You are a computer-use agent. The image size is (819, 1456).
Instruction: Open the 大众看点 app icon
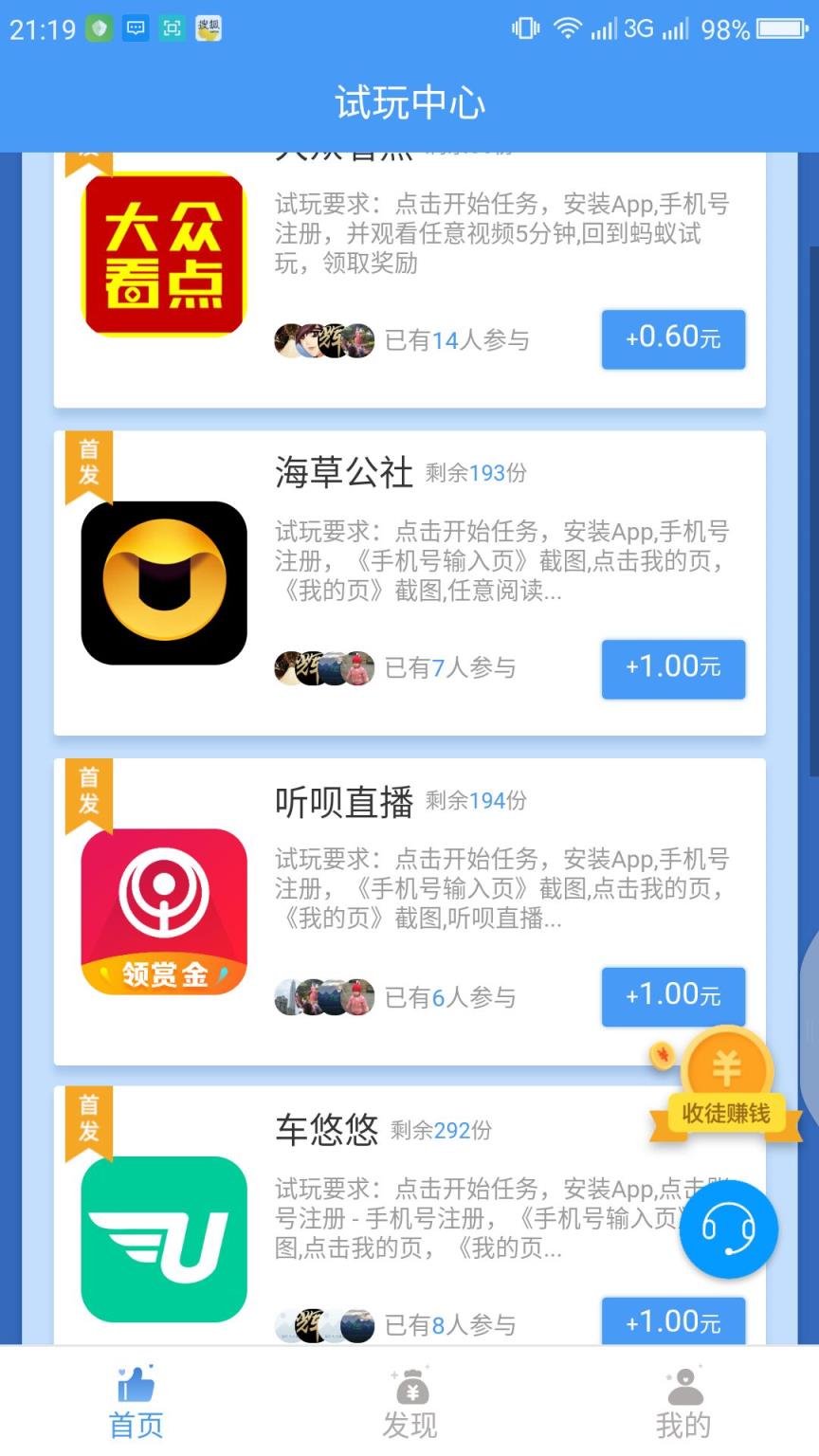[162, 253]
